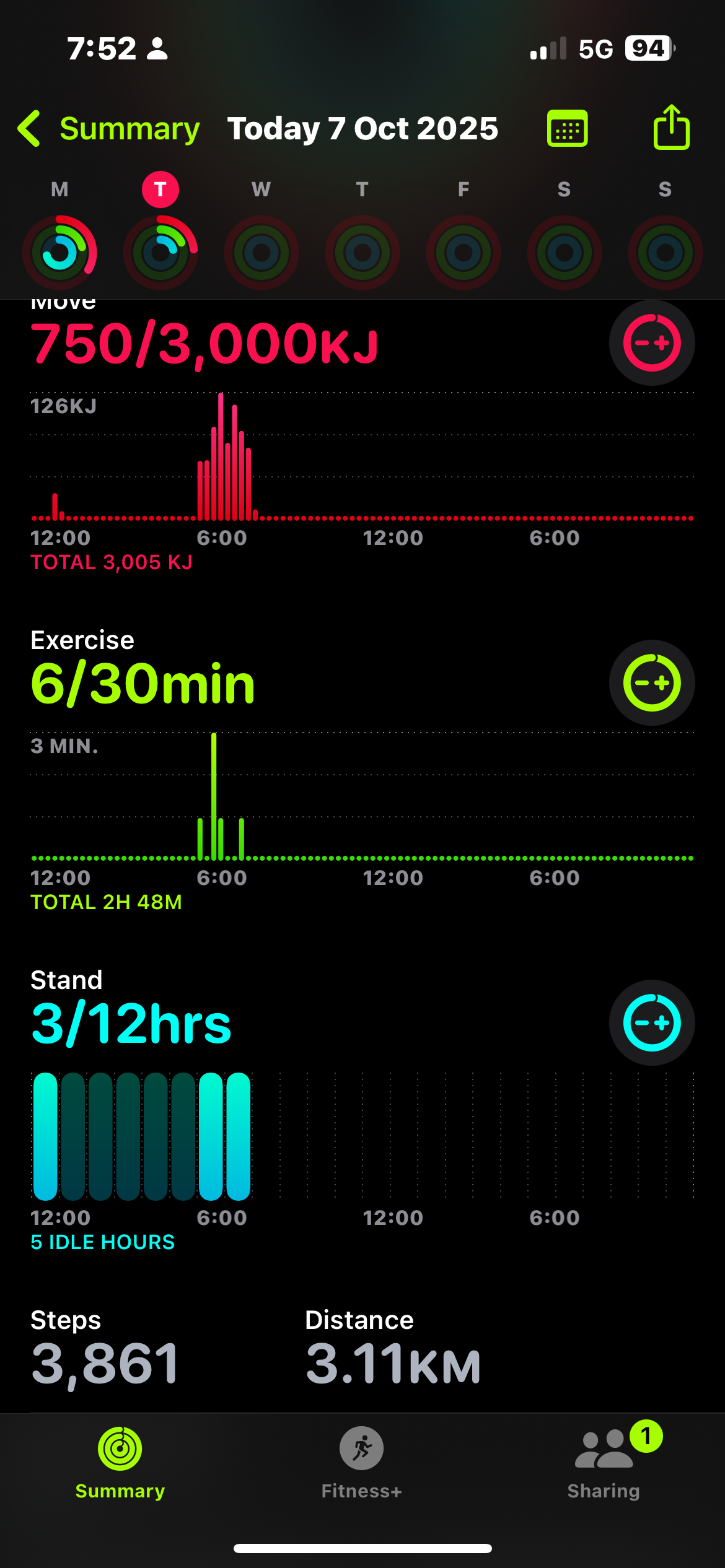This screenshot has width=725, height=1568.
Task: Open the calendar view
Action: pos(567,129)
